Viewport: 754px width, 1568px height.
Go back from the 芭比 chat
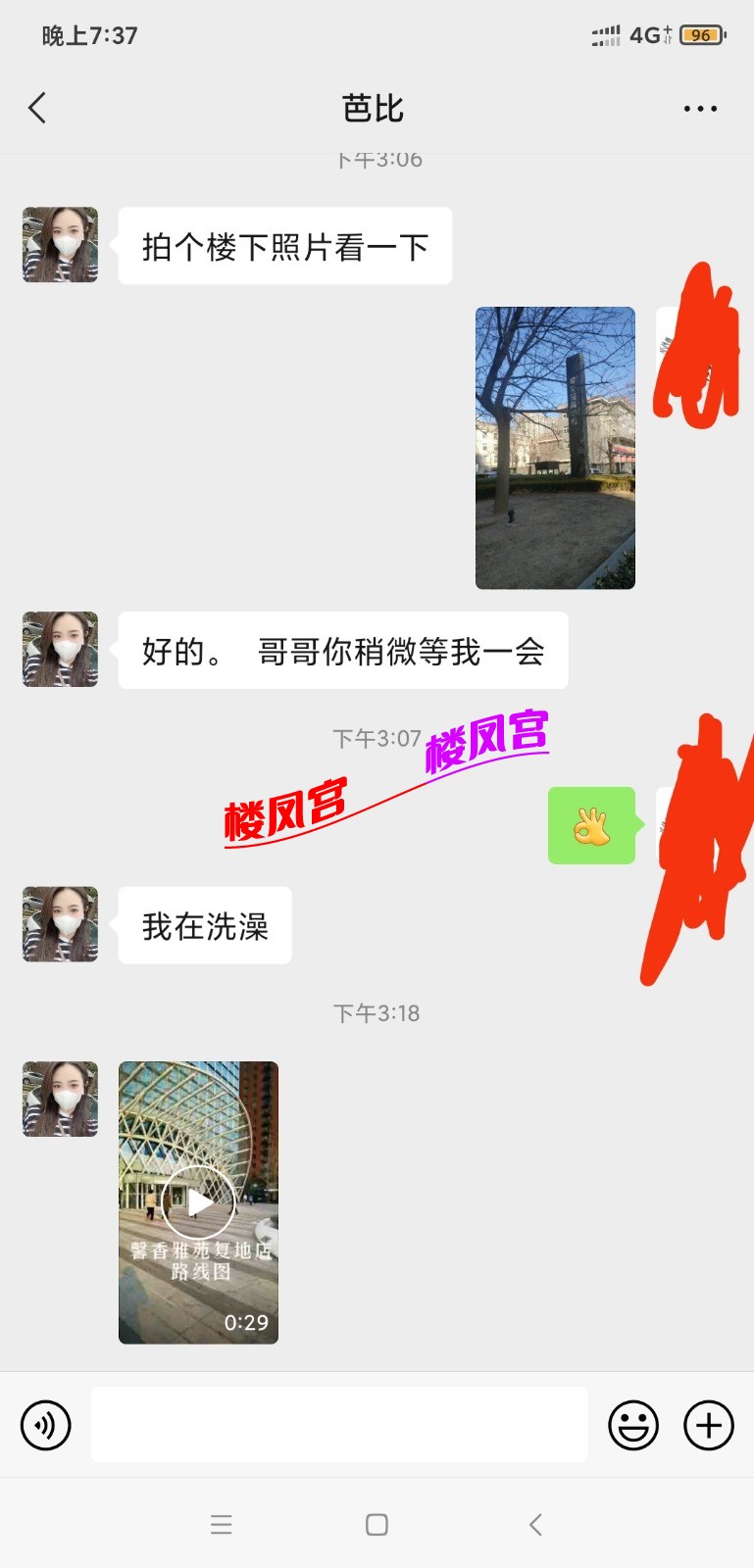click(x=37, y=108)
